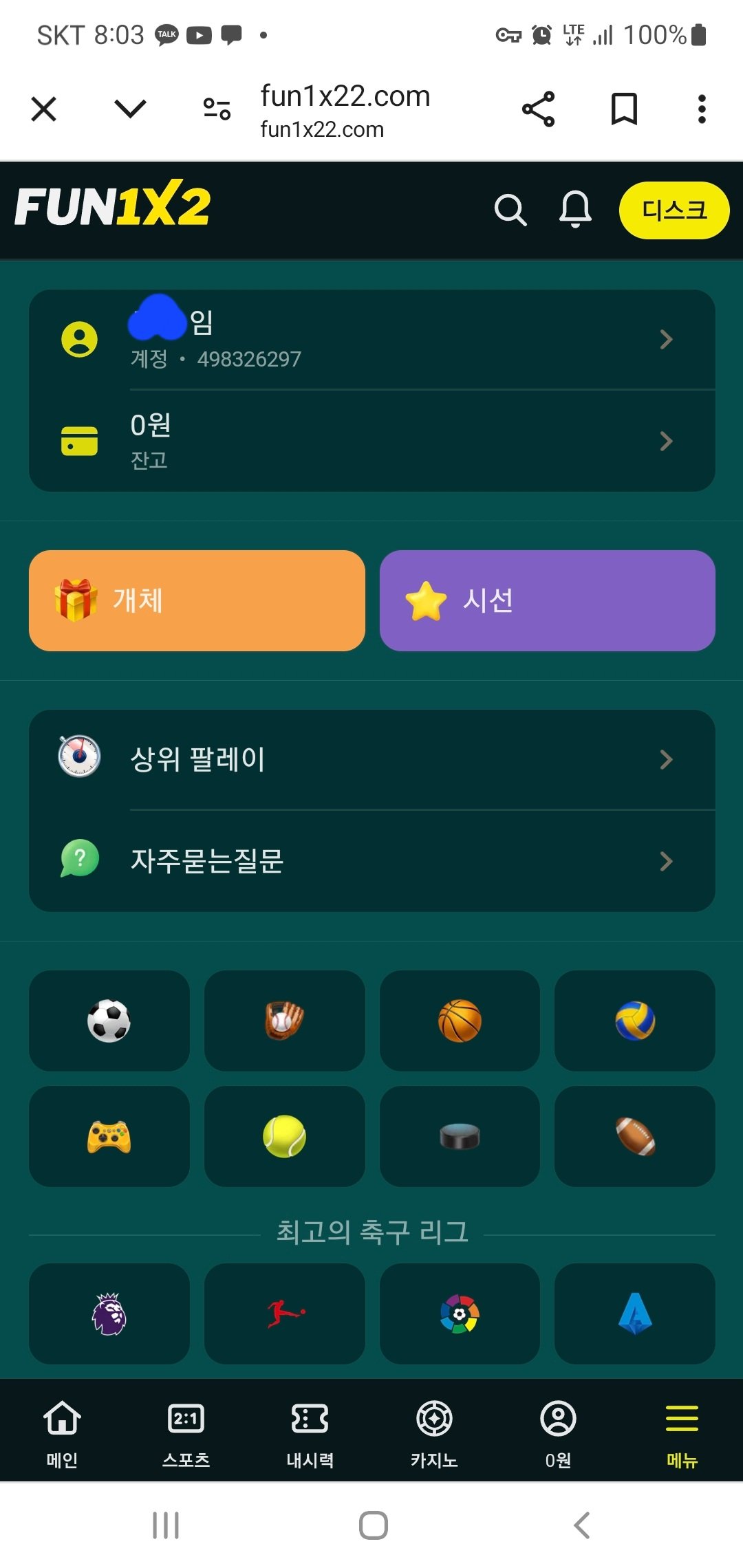
Task: Open the 0원 잔고 balance row
Action: 371,441
